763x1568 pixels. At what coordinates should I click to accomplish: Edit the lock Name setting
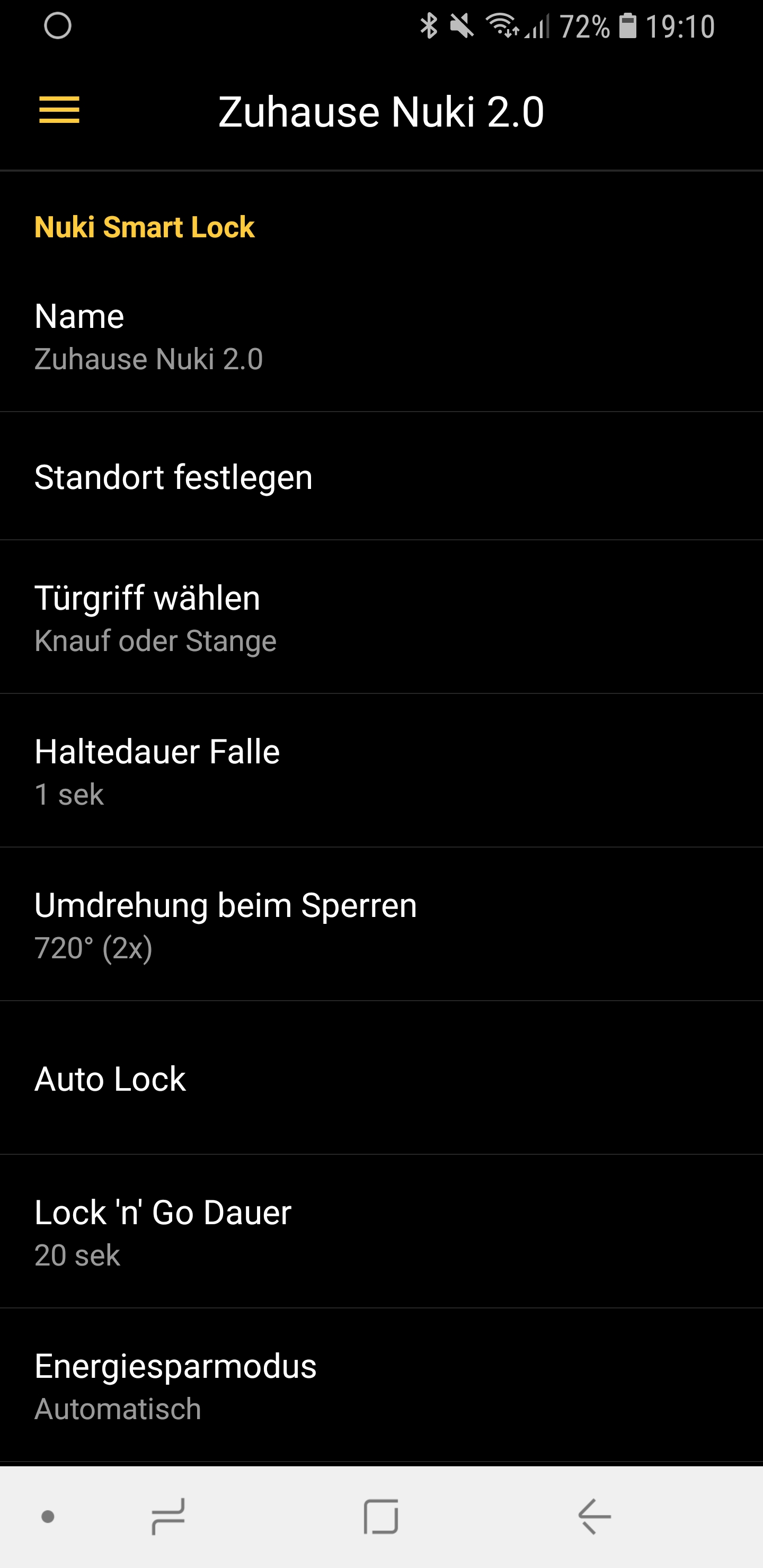coord(381,336)
